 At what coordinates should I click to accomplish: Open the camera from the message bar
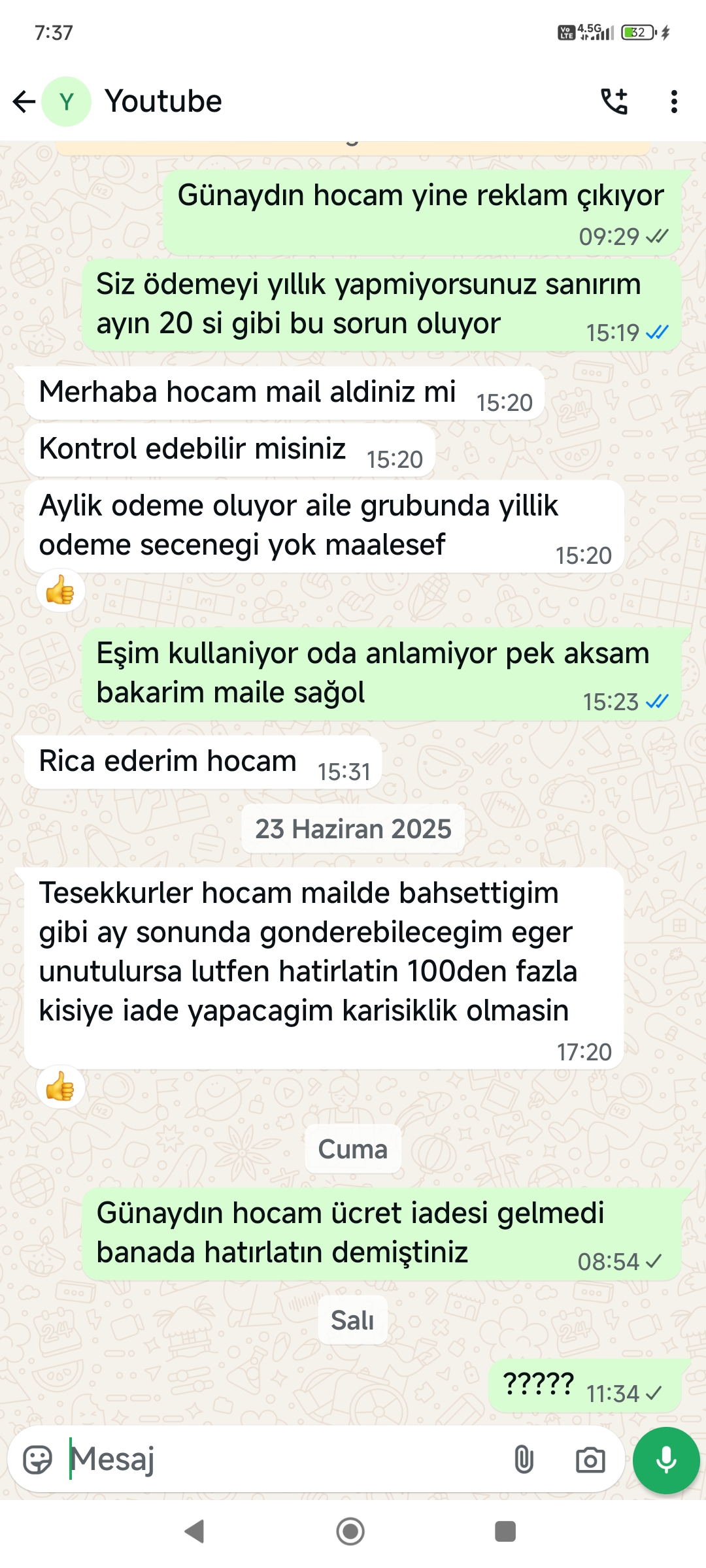(590, 1460)
